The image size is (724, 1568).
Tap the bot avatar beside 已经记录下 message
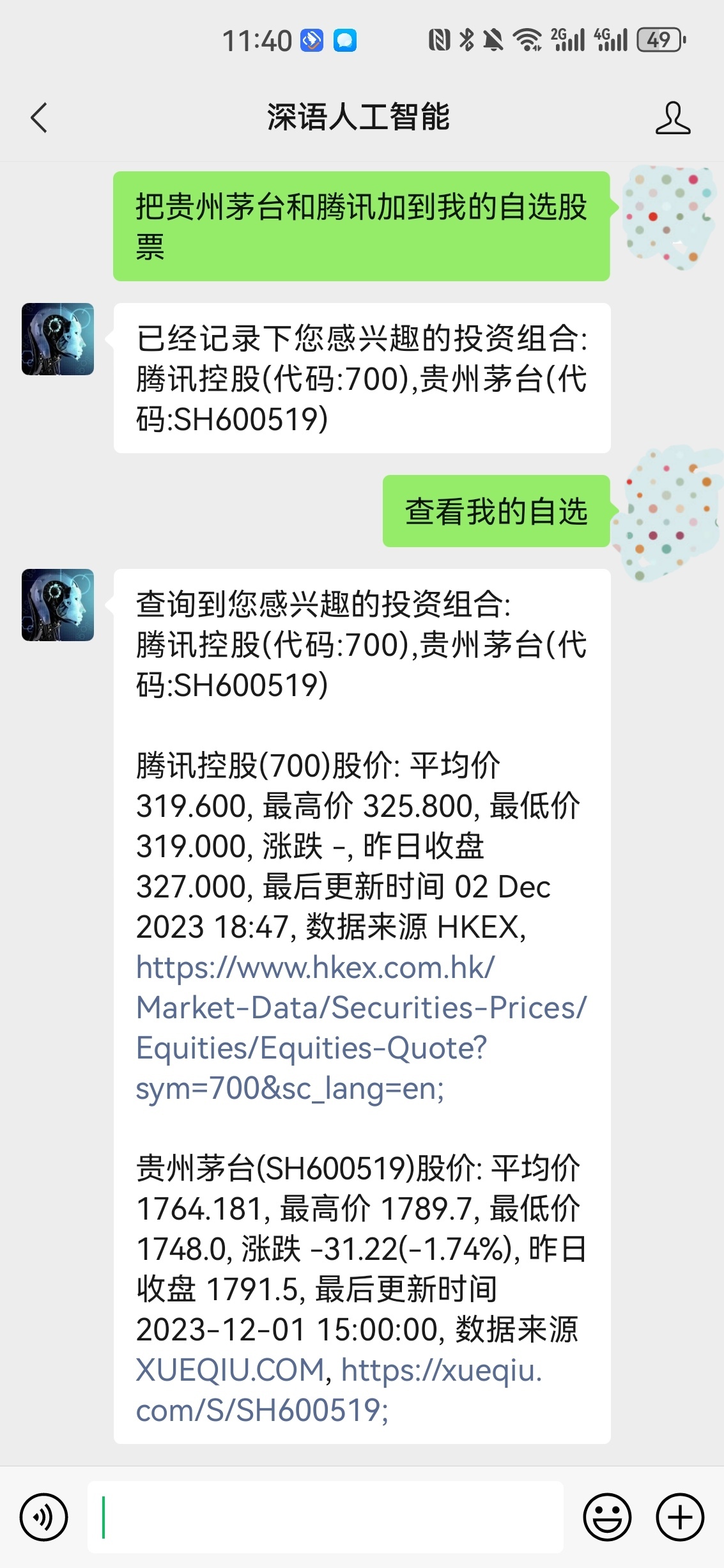point(58,339)
